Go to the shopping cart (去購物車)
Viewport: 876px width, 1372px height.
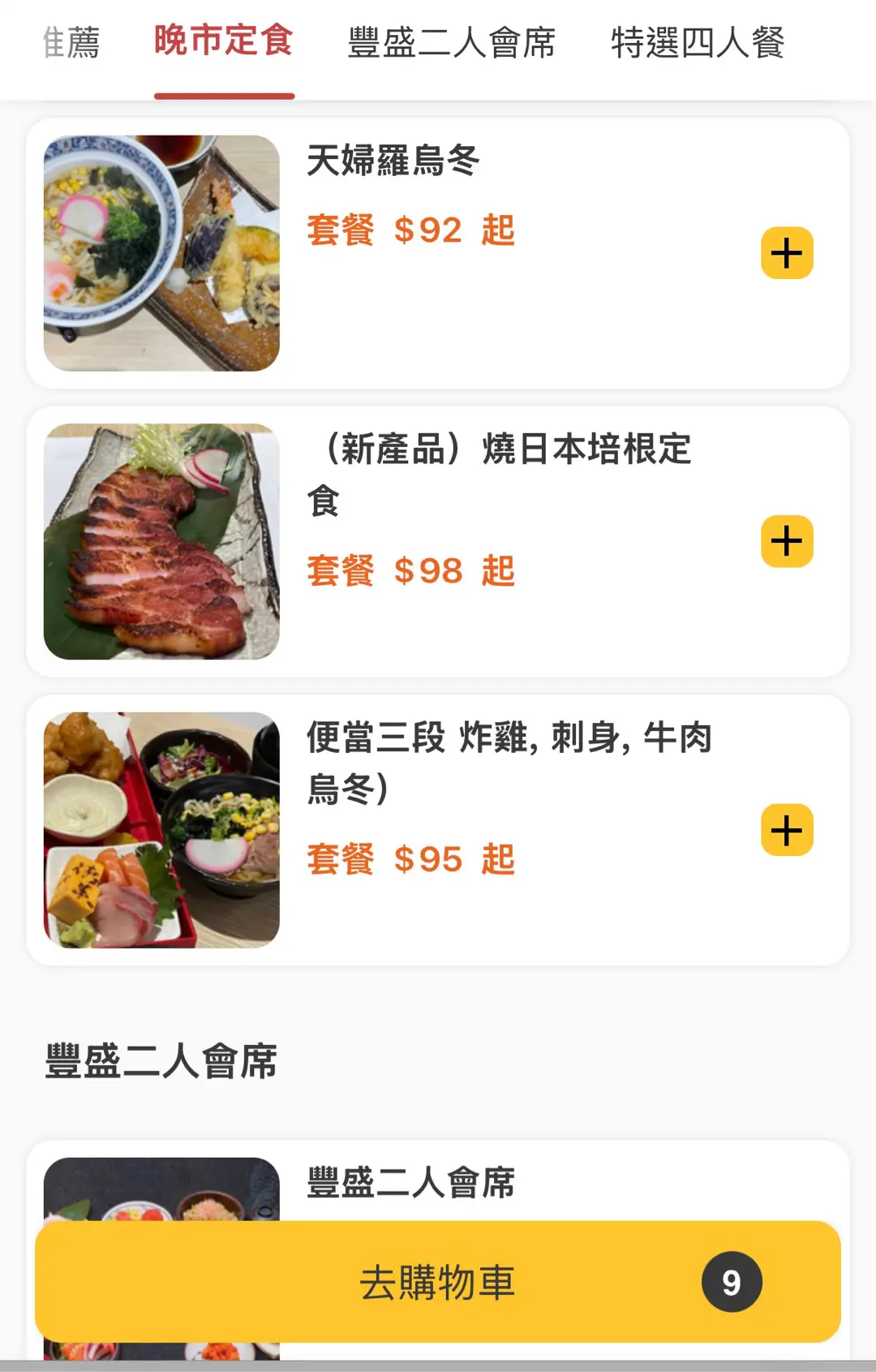coord(438,1282)
